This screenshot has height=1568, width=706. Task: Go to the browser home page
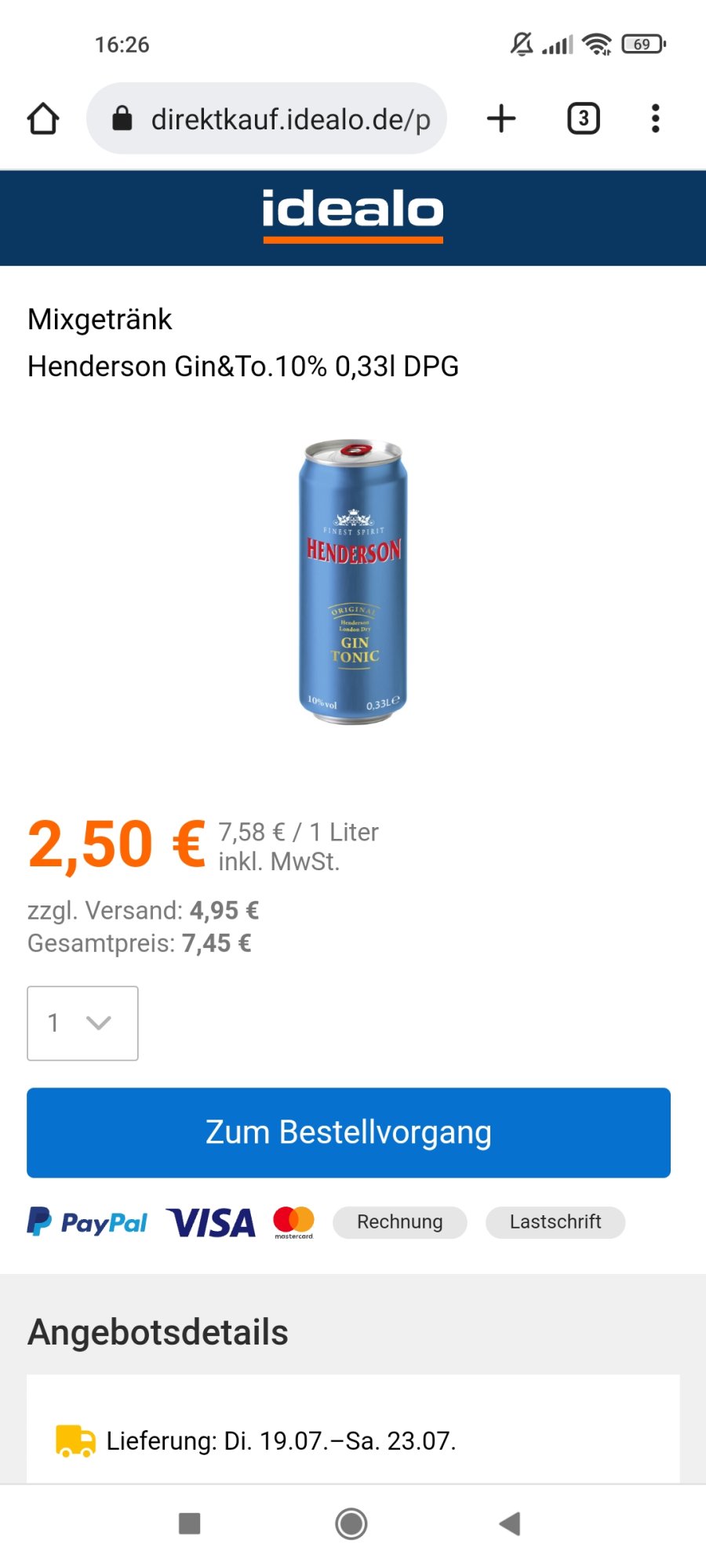pyautogui.click(x=43, y=119)
